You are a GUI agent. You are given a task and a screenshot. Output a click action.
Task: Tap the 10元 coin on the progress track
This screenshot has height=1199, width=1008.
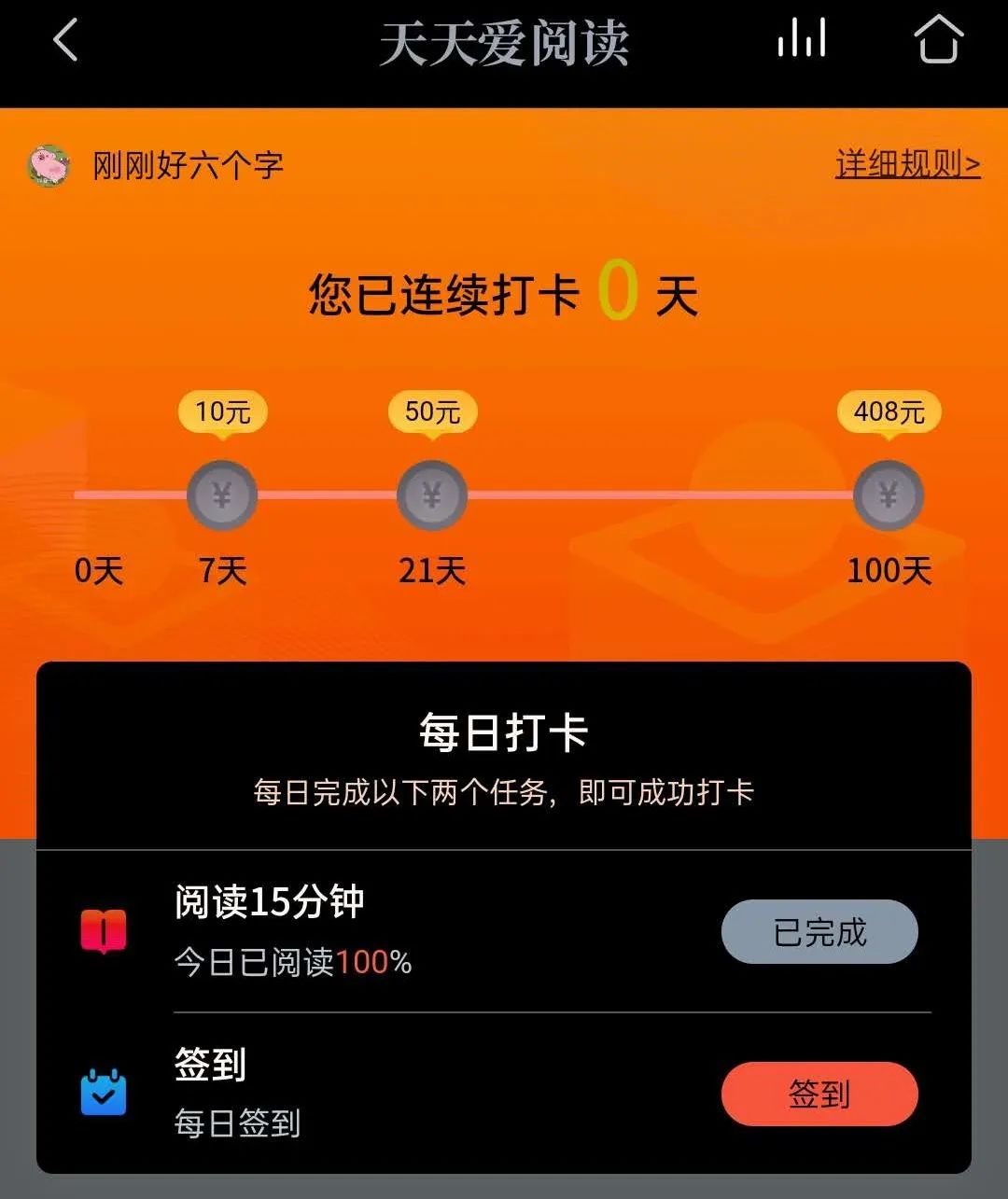pos(222,496)
